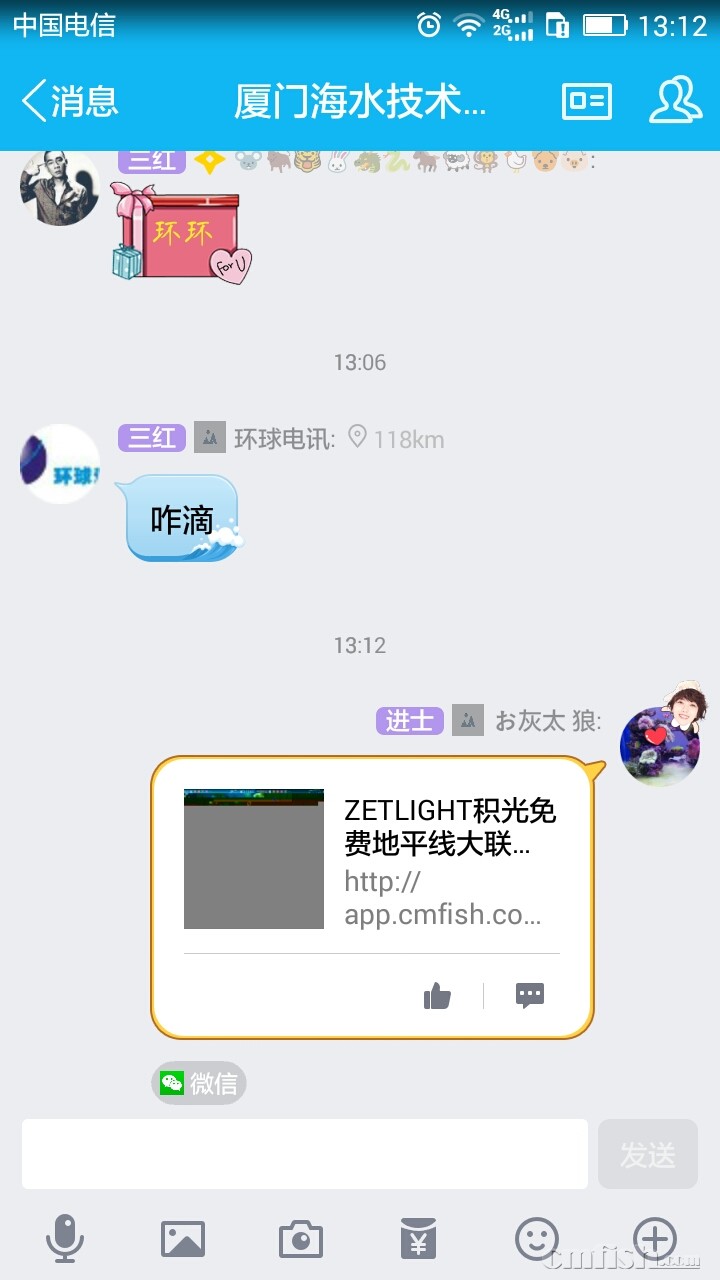This screenshot has width=720, height=1280.
Task: Attach a picture from the gallery
Action: [183, 1239]
